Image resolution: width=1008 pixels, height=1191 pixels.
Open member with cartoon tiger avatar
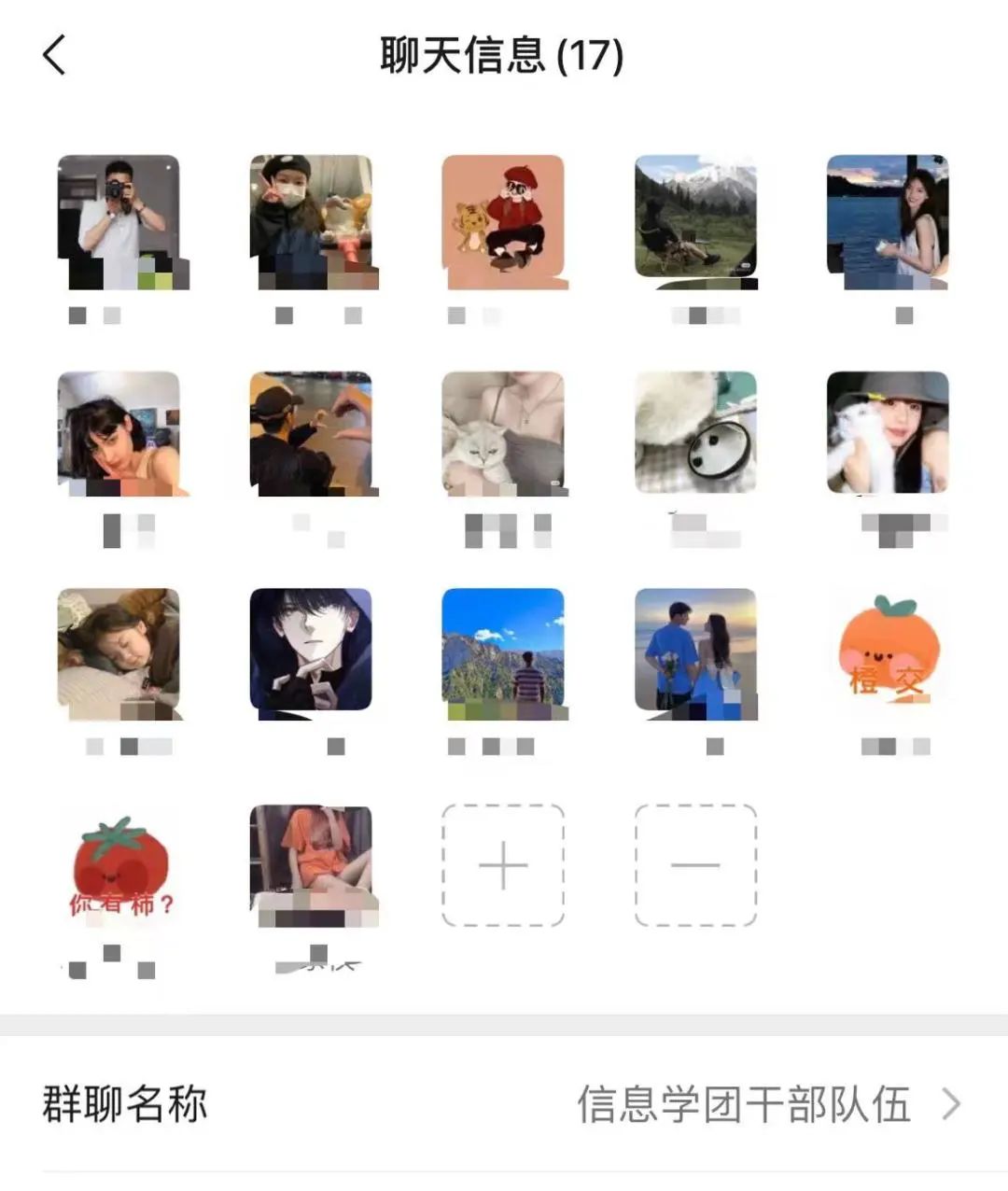pyautogui.click(x=503, y=218)
